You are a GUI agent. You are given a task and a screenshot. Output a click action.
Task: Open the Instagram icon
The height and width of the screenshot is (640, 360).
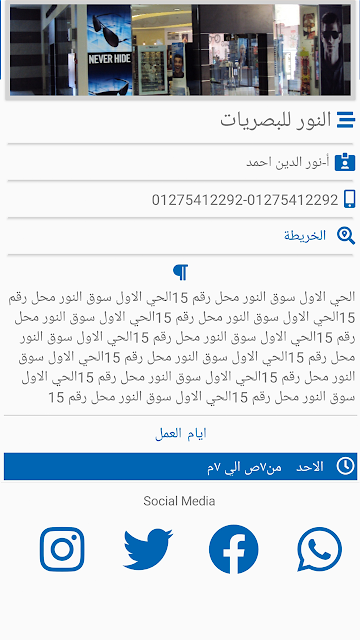[x=62, y=549]
